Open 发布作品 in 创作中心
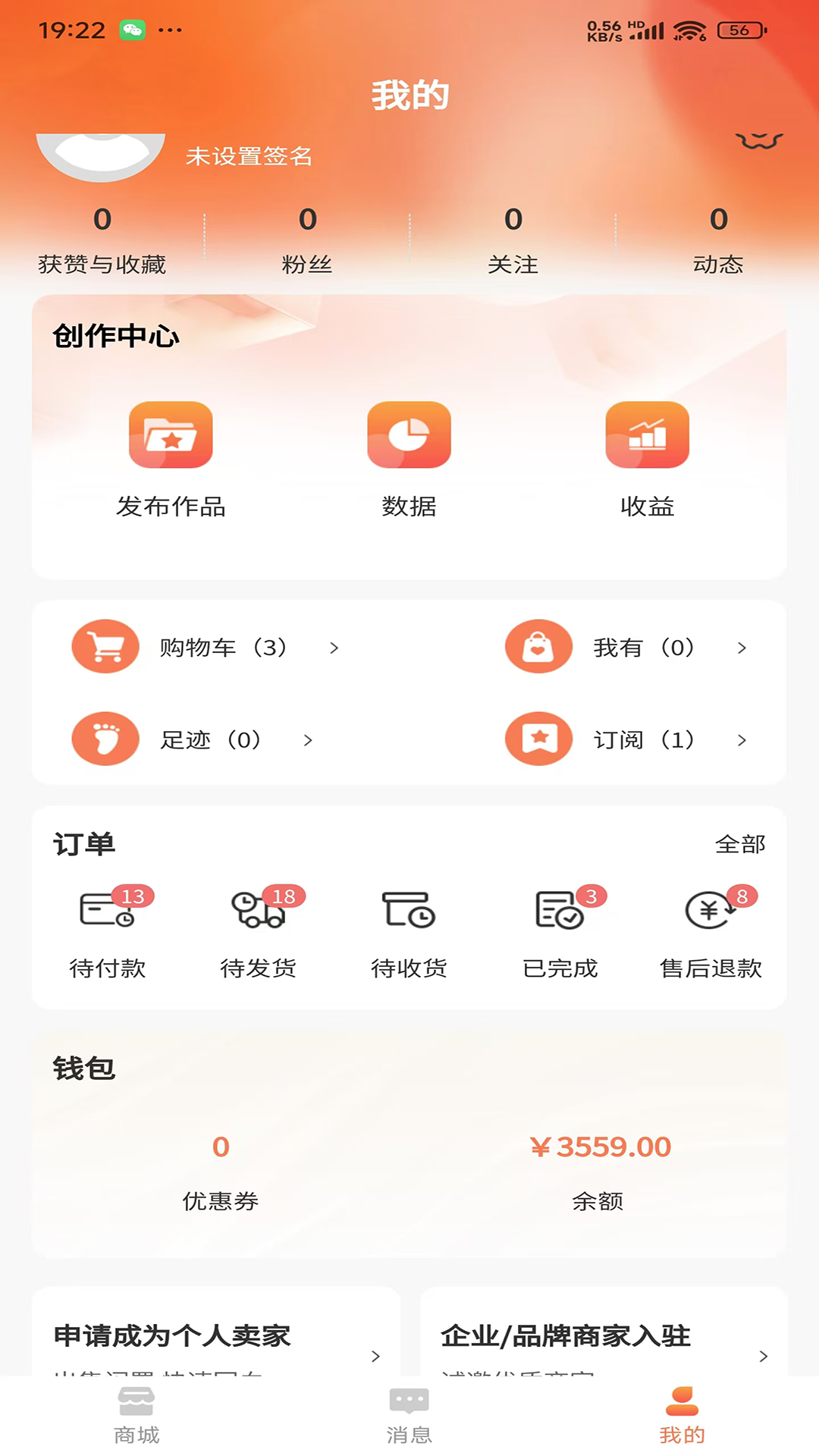Screen dimensions: 819x1456 [x=171, y=435]
